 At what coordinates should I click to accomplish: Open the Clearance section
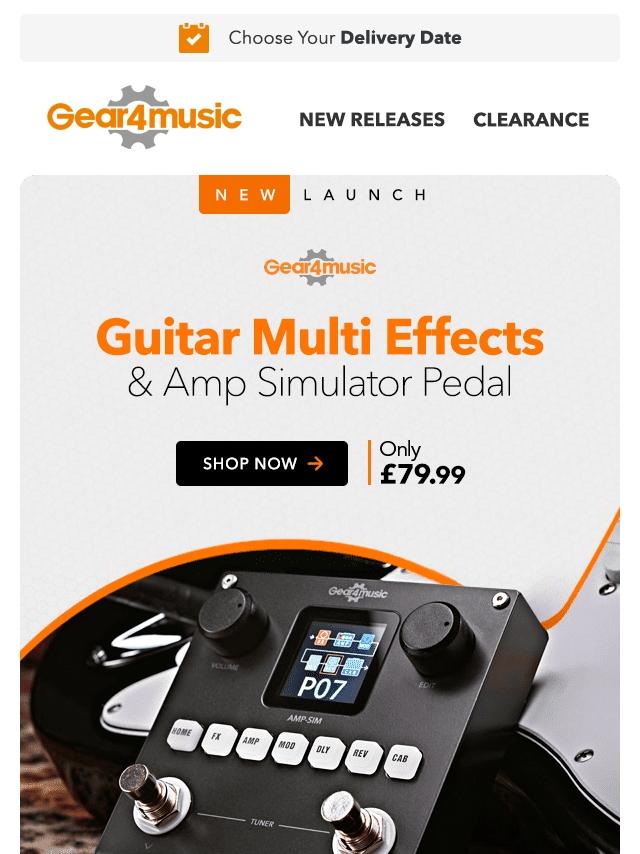pos(531,119)
